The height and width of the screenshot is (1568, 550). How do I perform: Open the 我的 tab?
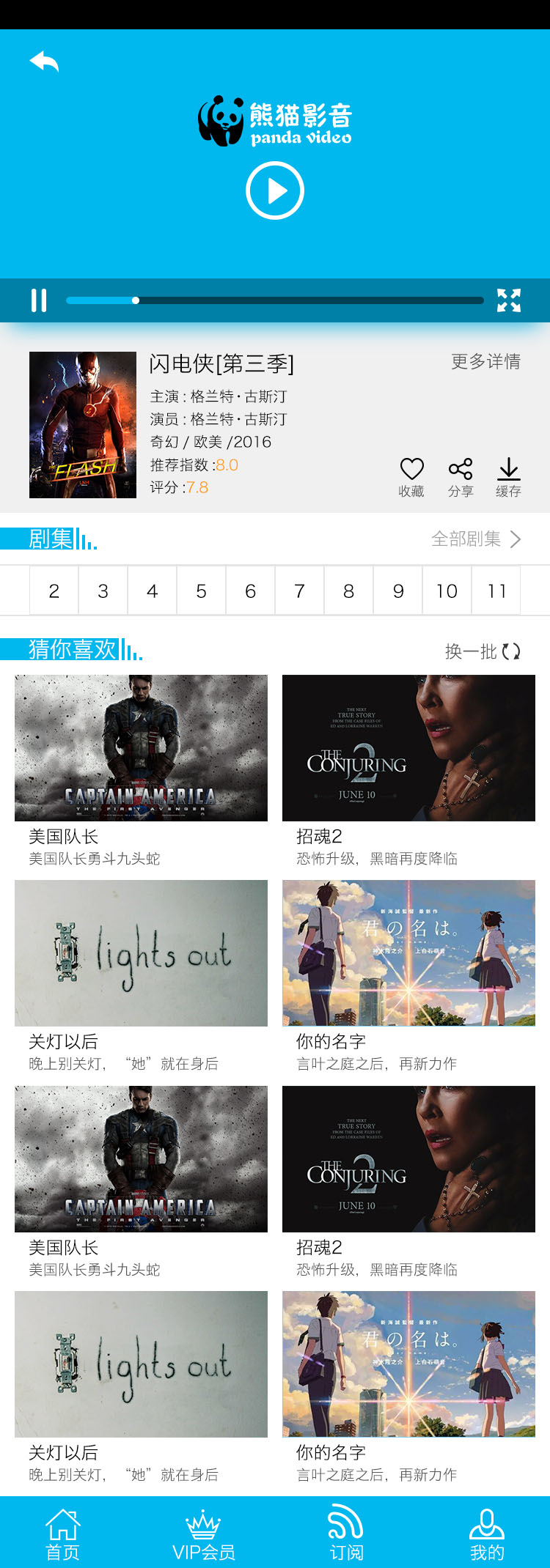(x=487, y=1534)
